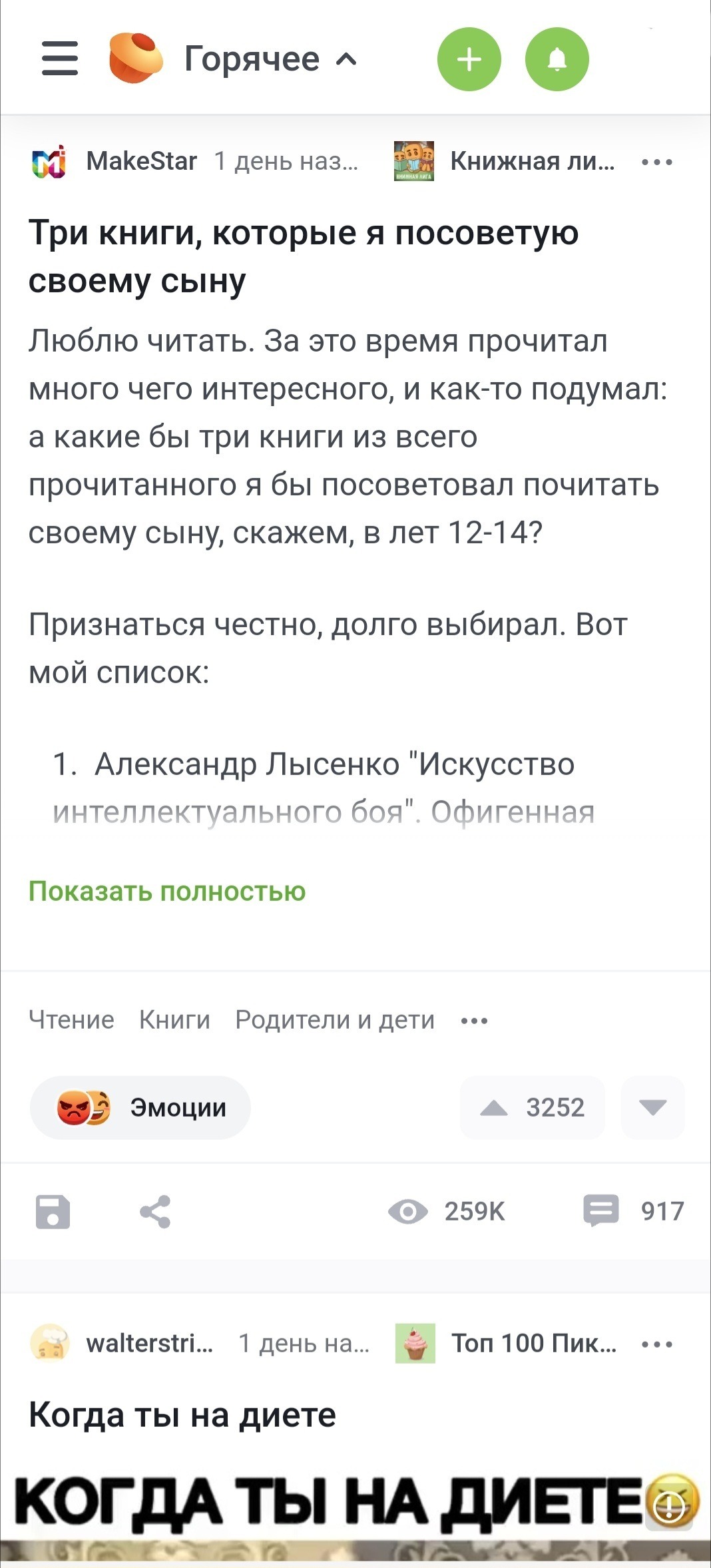Upvote the post with 3252 rating

(x=533, y=1108)
